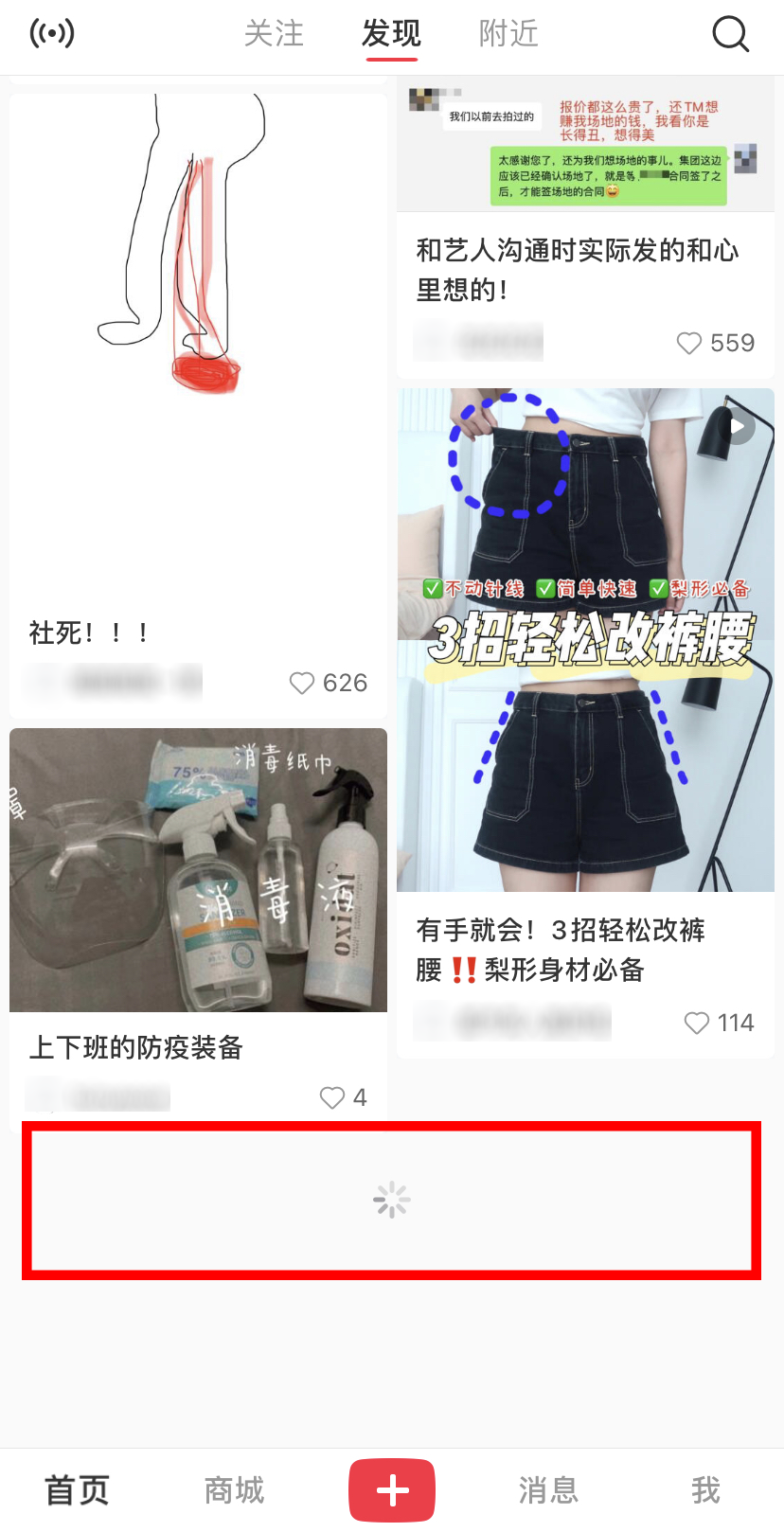Open the live broadcast icon
This screenshot has width=784, height=1532.
[x=52, y=33]
